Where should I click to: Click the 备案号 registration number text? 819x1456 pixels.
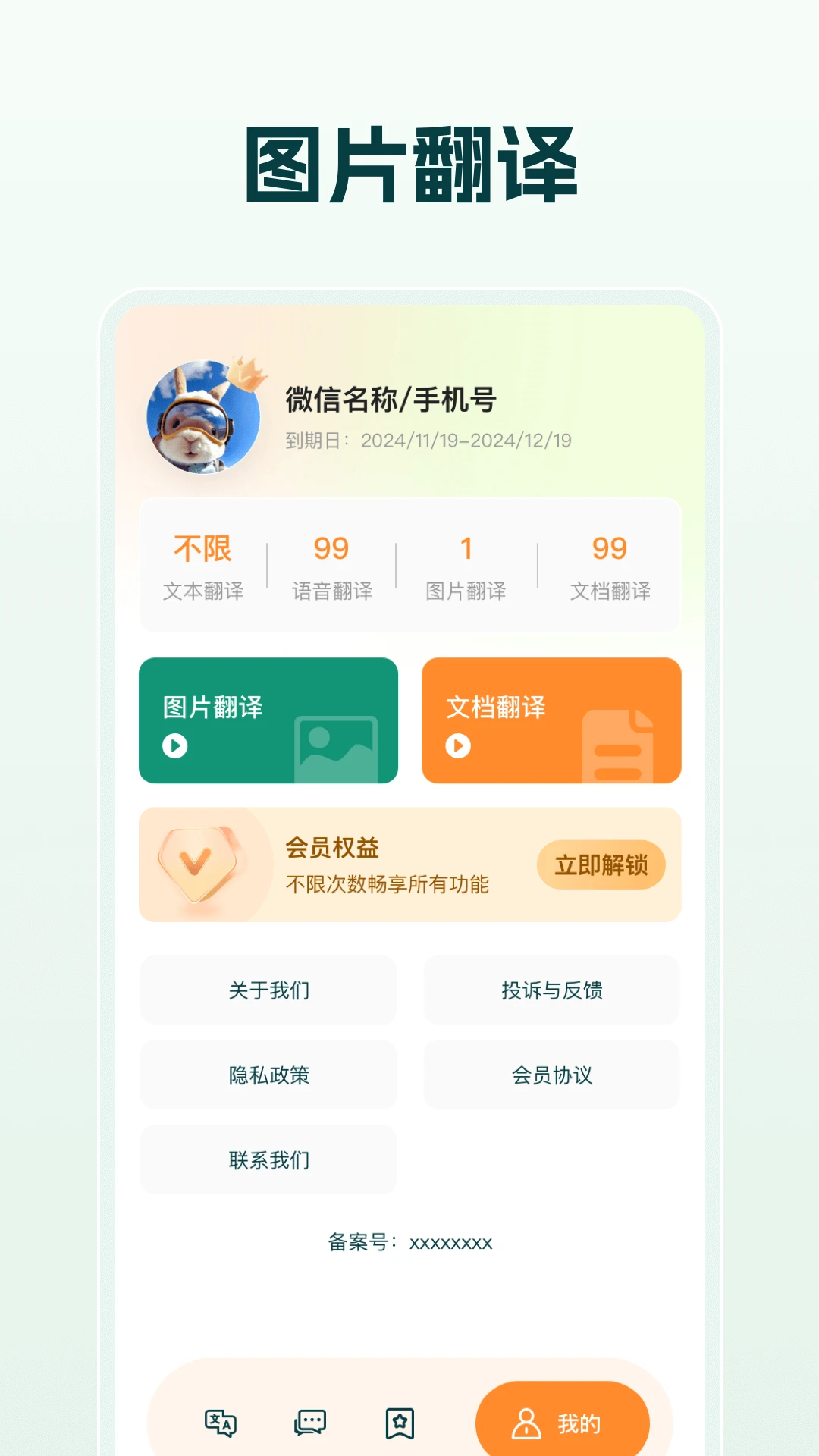tap(409, 1242)
